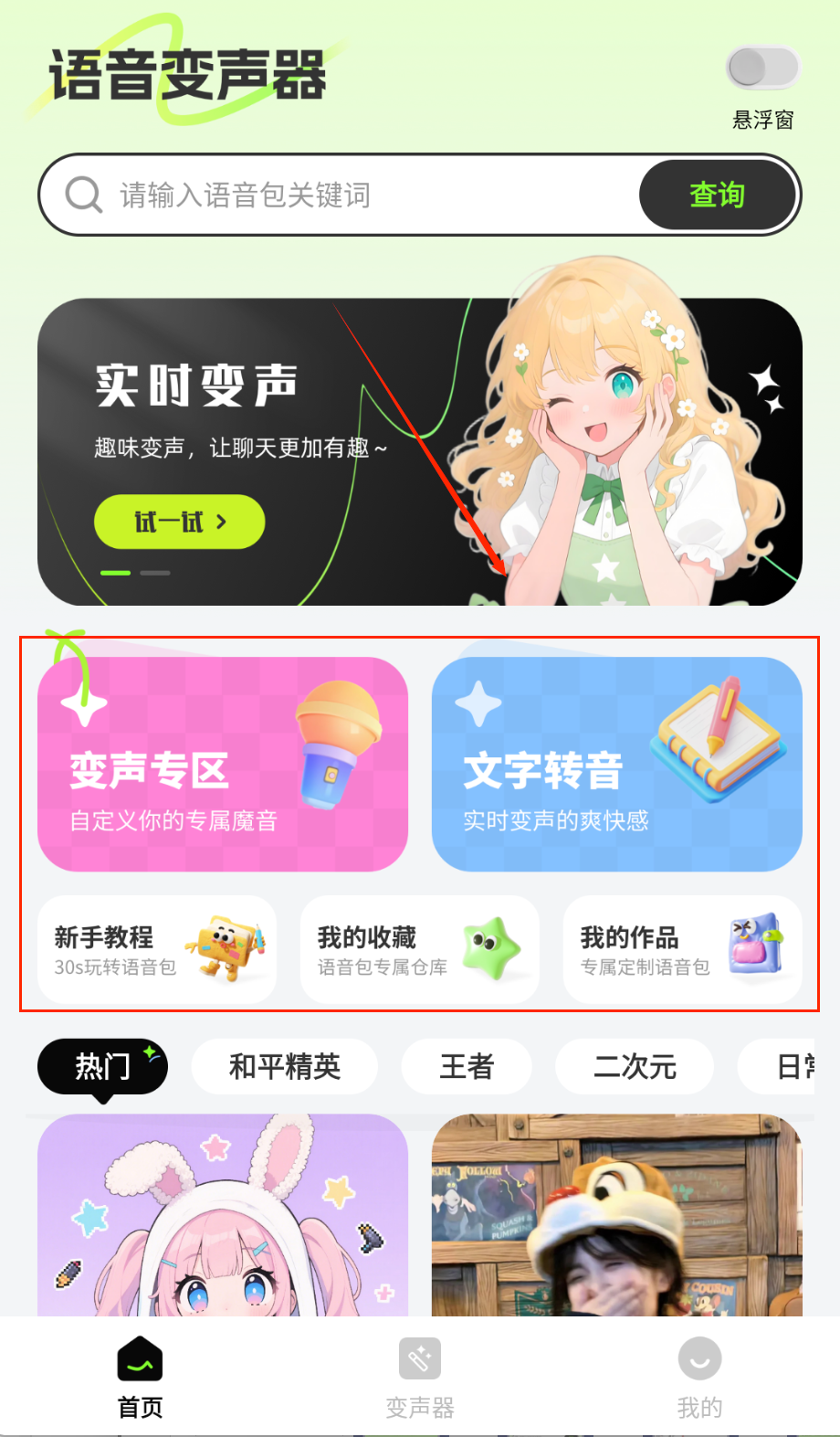Tap the 查询 search button
The image size is (840, 1437).
pyautogui.click(x=718, y=195)
